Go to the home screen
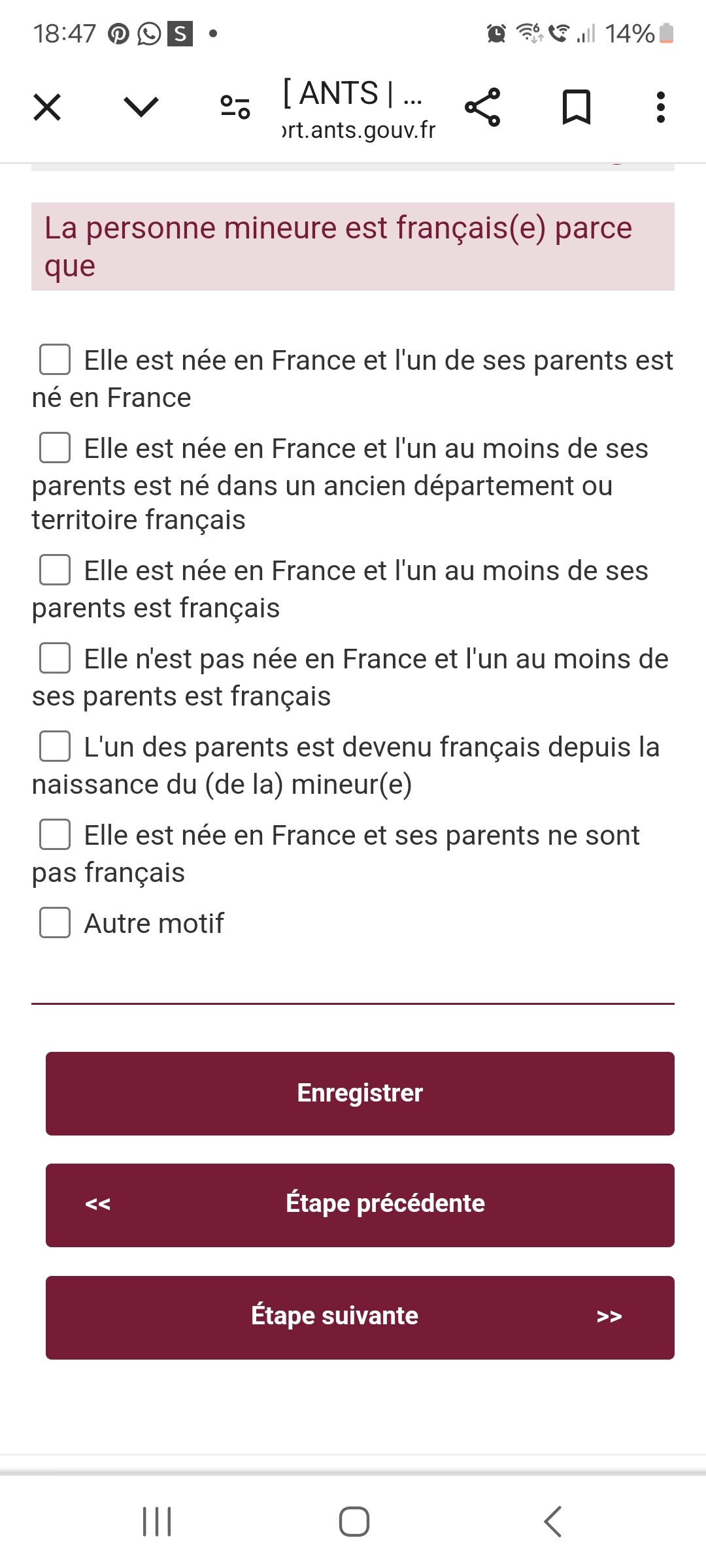The width and height of the screenshot is (706, 1568). [x=354, y=1522]
